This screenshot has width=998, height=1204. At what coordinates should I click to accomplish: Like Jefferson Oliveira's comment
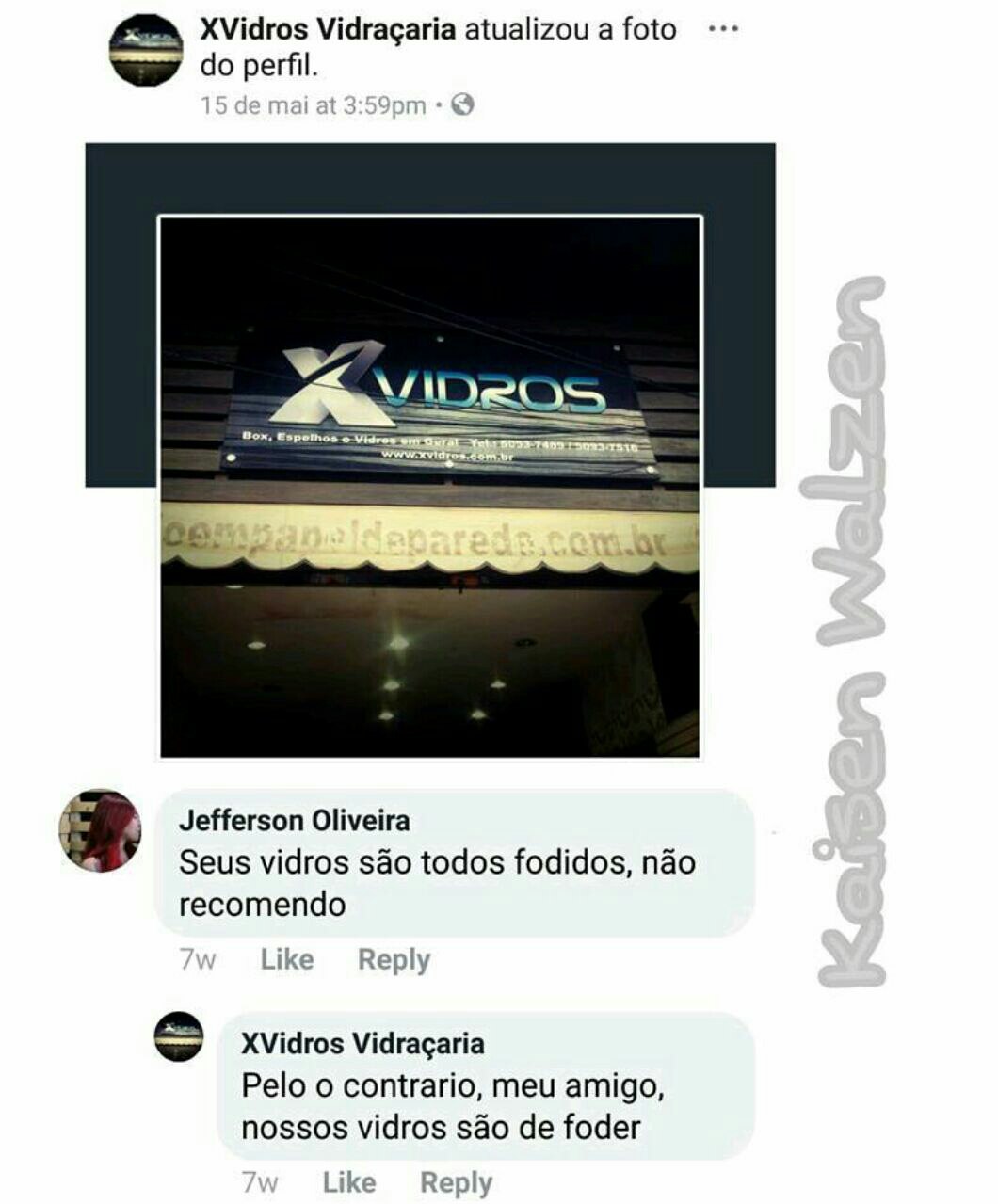(287, 959)
